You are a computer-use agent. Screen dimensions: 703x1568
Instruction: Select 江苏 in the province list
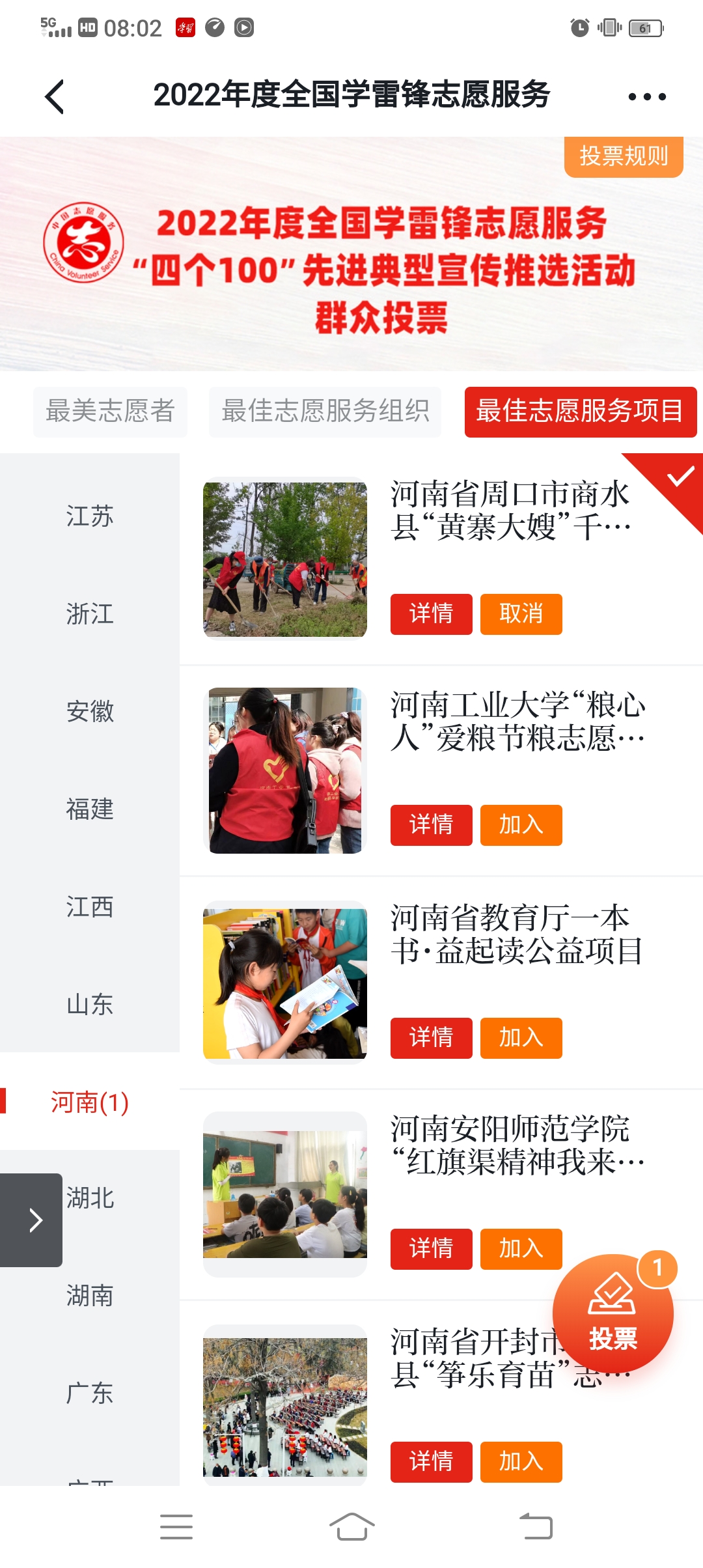(90, 516)
